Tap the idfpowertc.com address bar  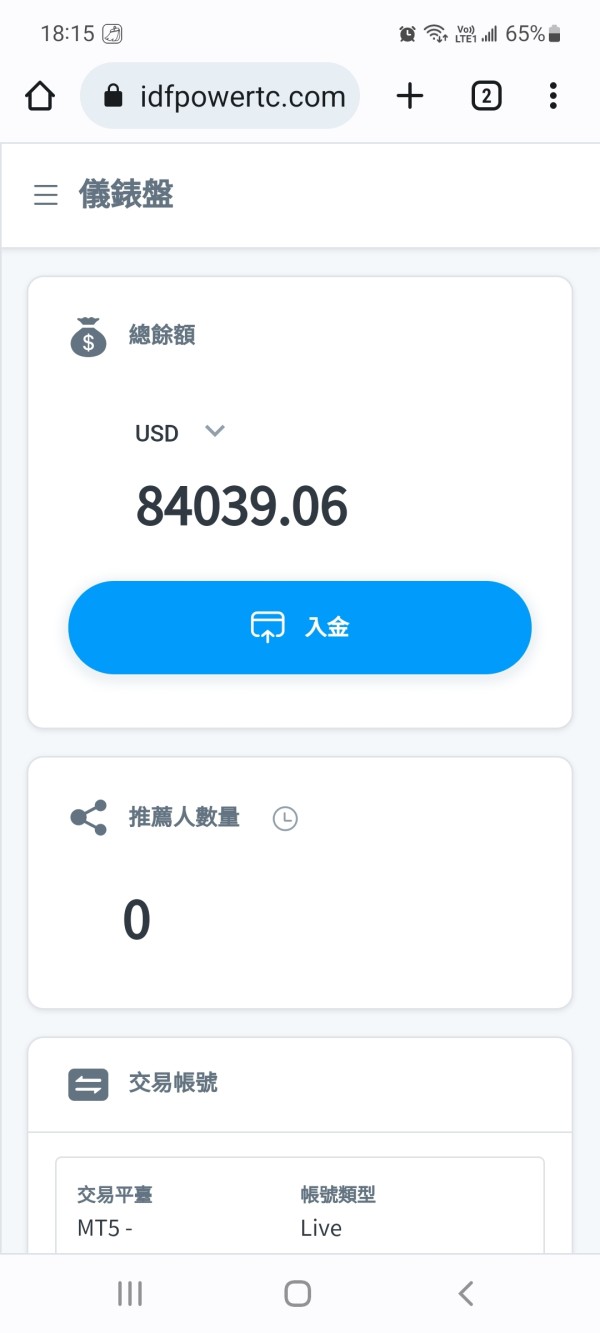coord(220,96)
